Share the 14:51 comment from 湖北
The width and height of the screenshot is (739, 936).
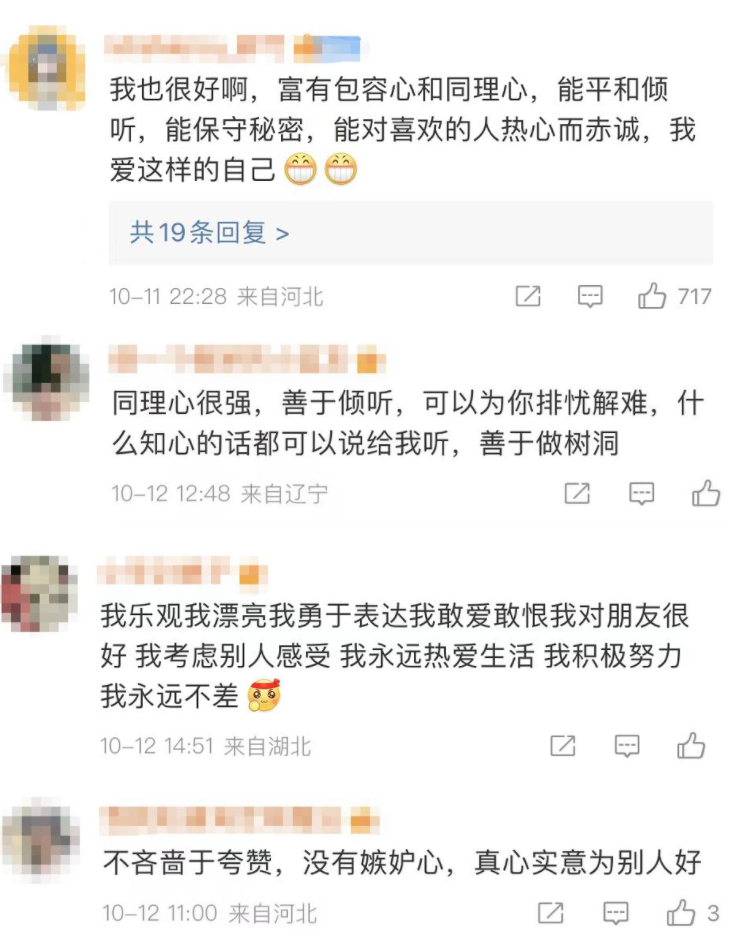pos(563,746)
